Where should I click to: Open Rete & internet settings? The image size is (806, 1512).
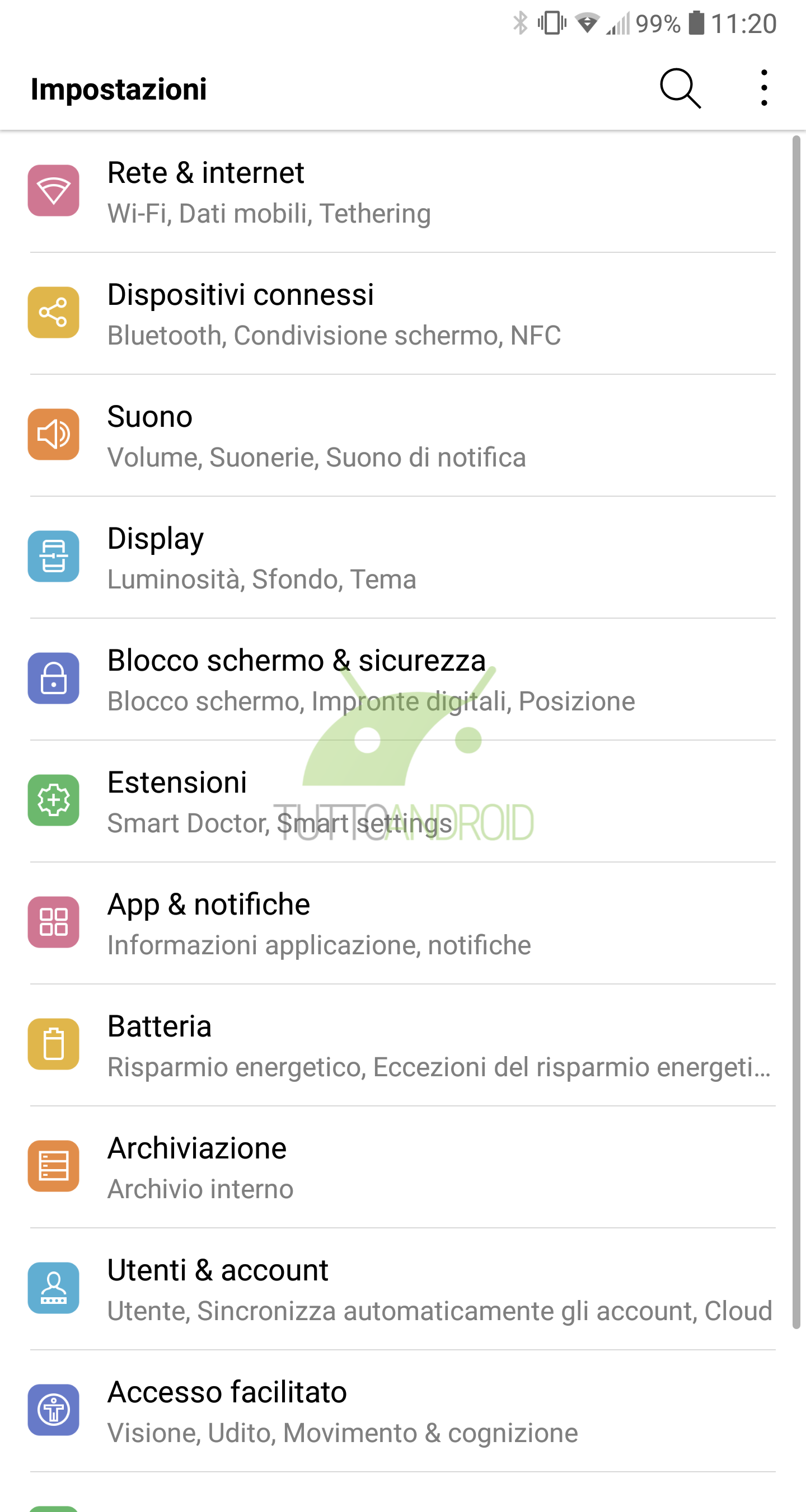pyautogui.click(x=403, y=192)
